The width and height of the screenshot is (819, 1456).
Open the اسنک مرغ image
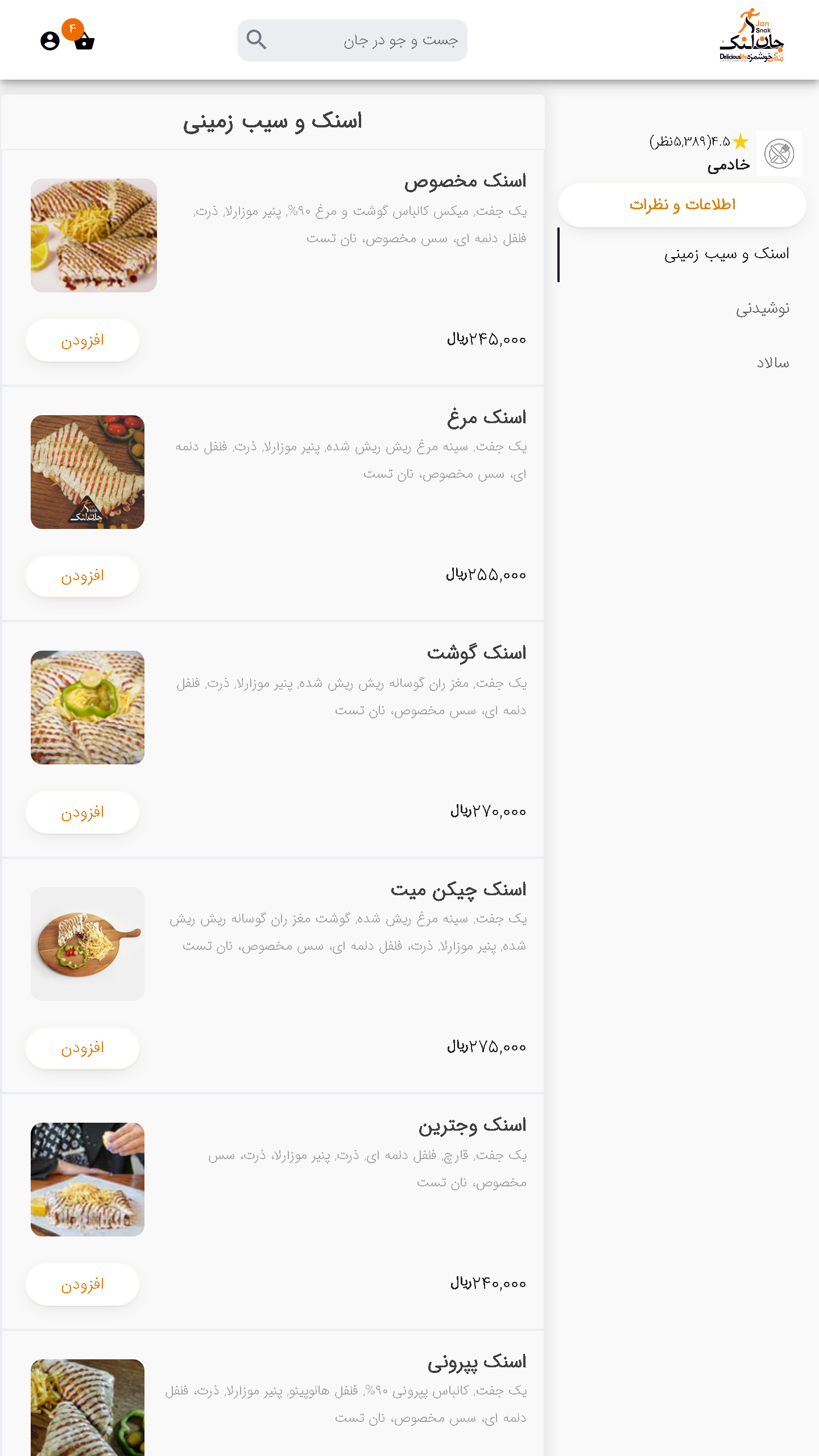pos(88,472)
